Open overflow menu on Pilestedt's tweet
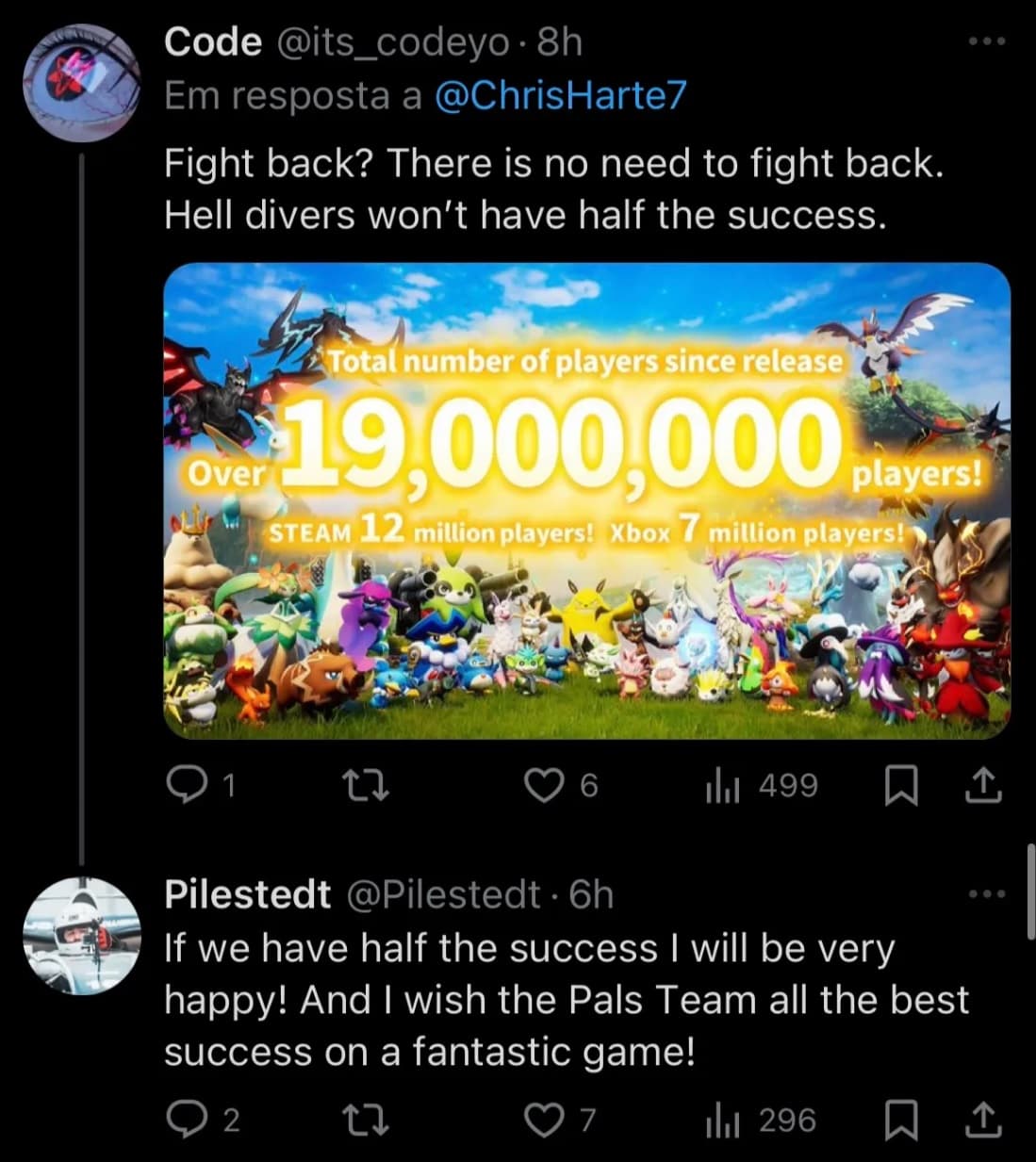 987,893
